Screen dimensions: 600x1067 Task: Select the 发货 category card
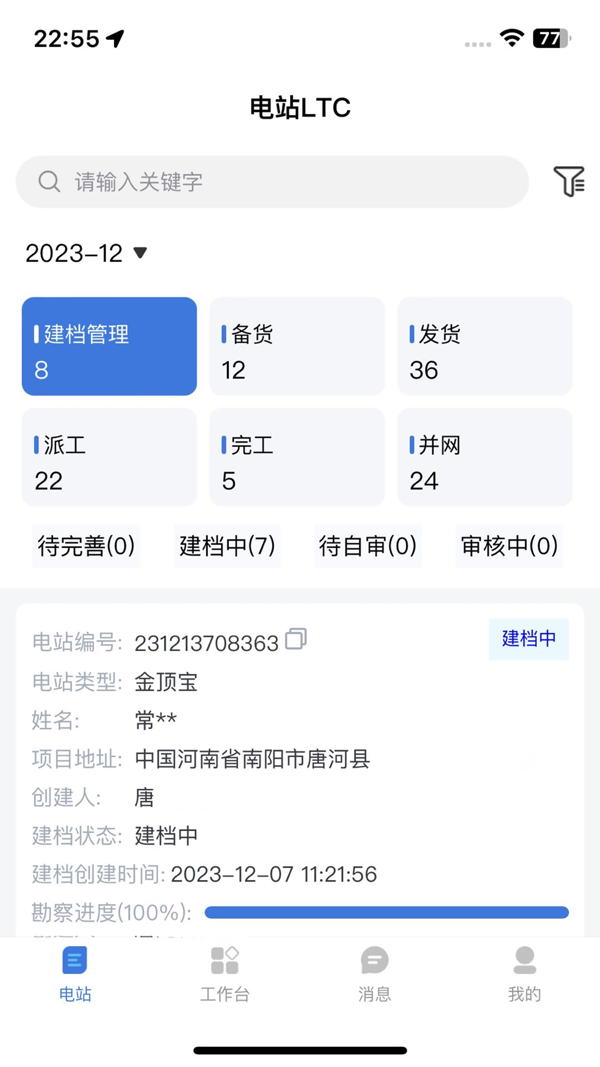[x=485, y=346]
